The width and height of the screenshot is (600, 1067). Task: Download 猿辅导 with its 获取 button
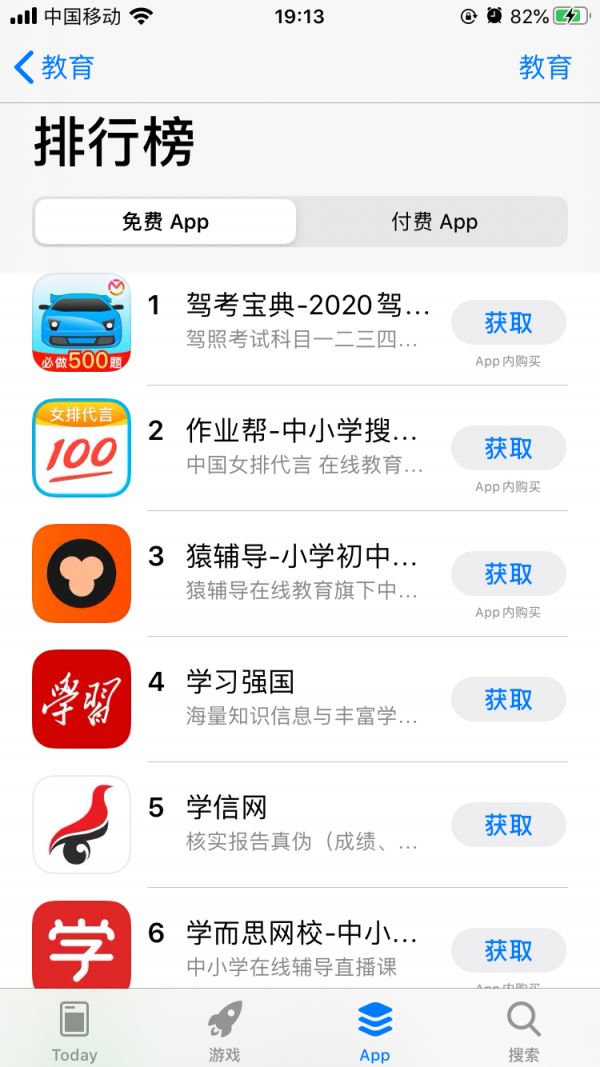click(508, 574)
